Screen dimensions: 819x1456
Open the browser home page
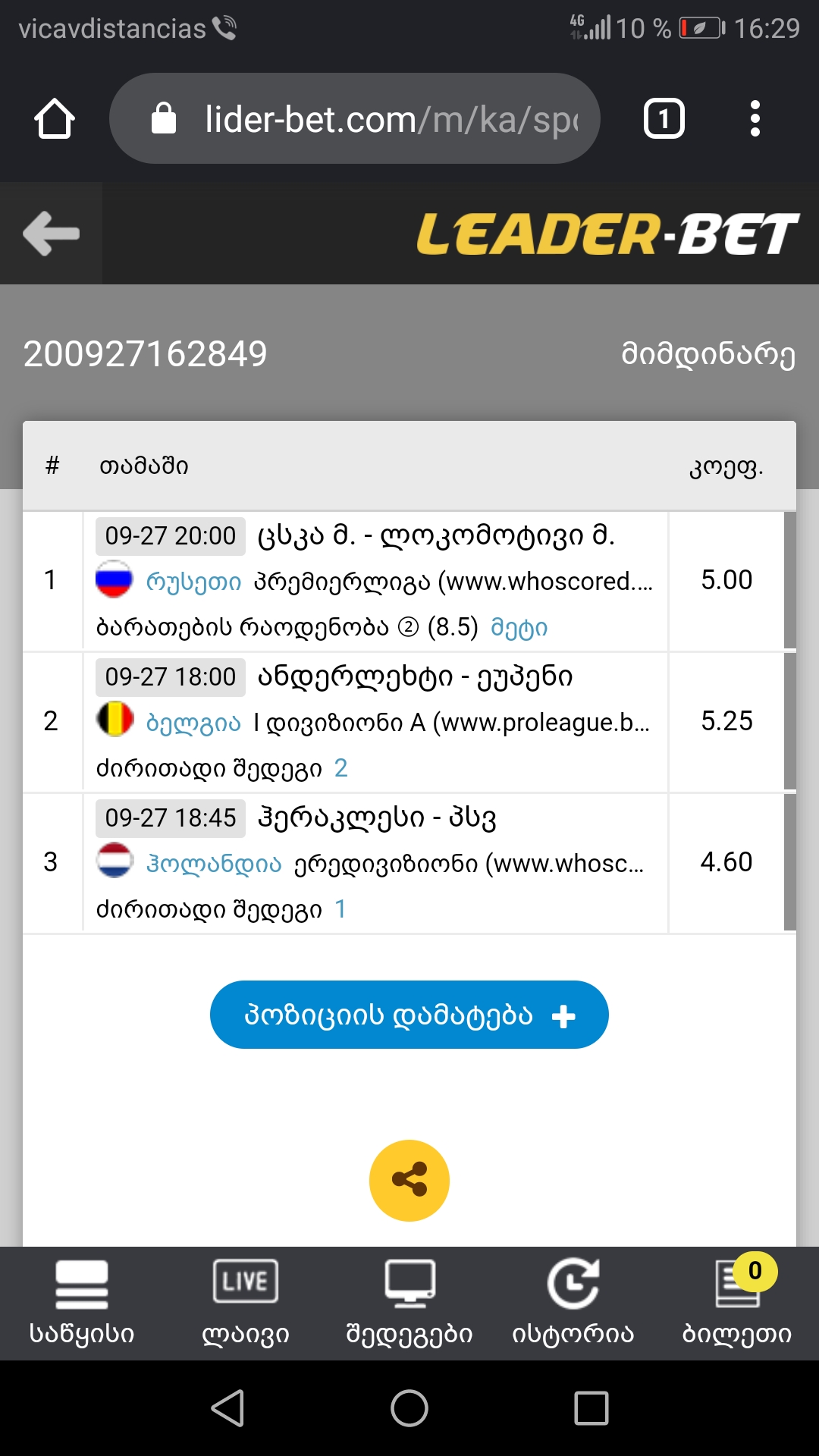click(55, 119)
